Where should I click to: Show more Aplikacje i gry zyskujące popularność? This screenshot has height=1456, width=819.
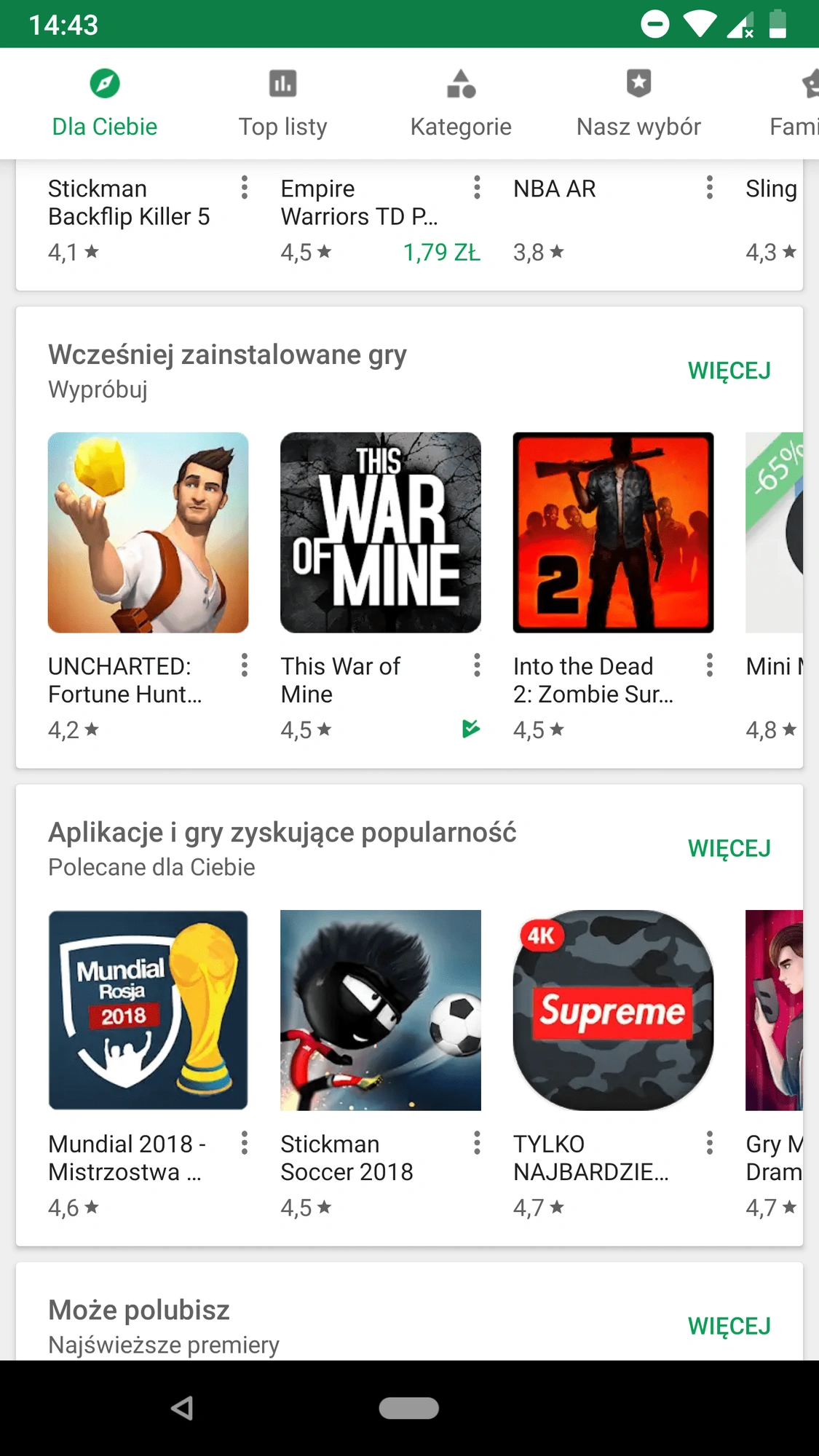pos(729,849)
